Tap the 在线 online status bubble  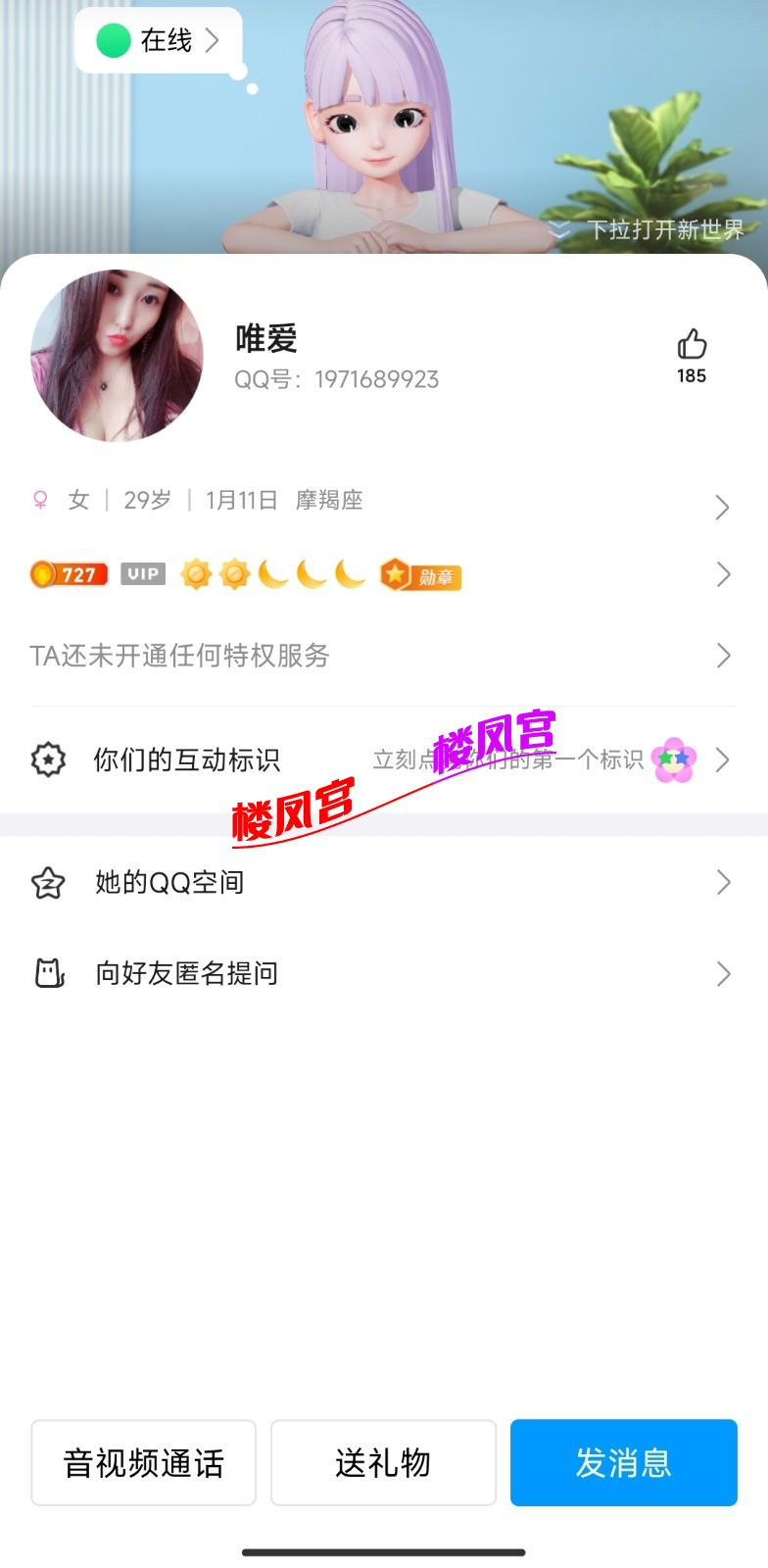pos(159,40)
